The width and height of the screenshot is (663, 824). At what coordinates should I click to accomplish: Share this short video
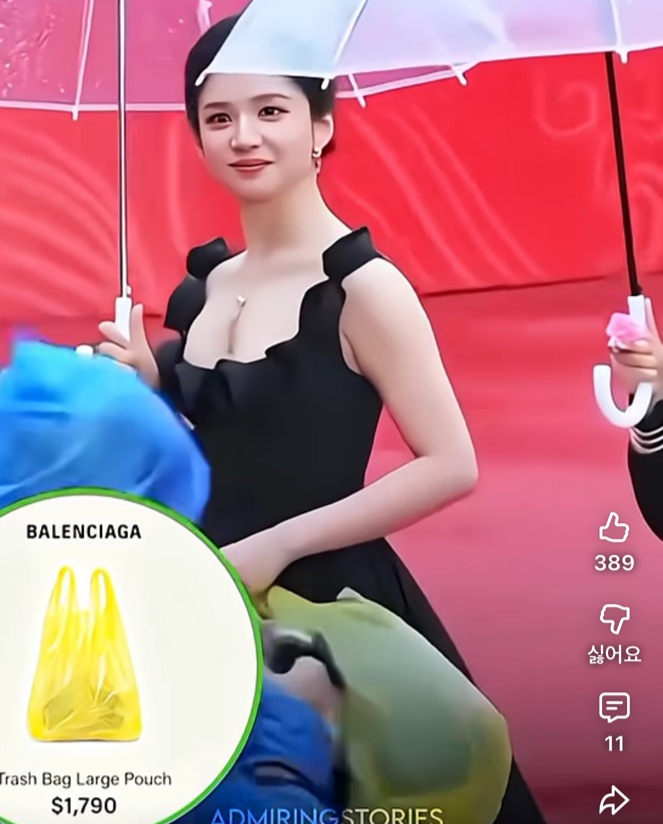(614, 799)
